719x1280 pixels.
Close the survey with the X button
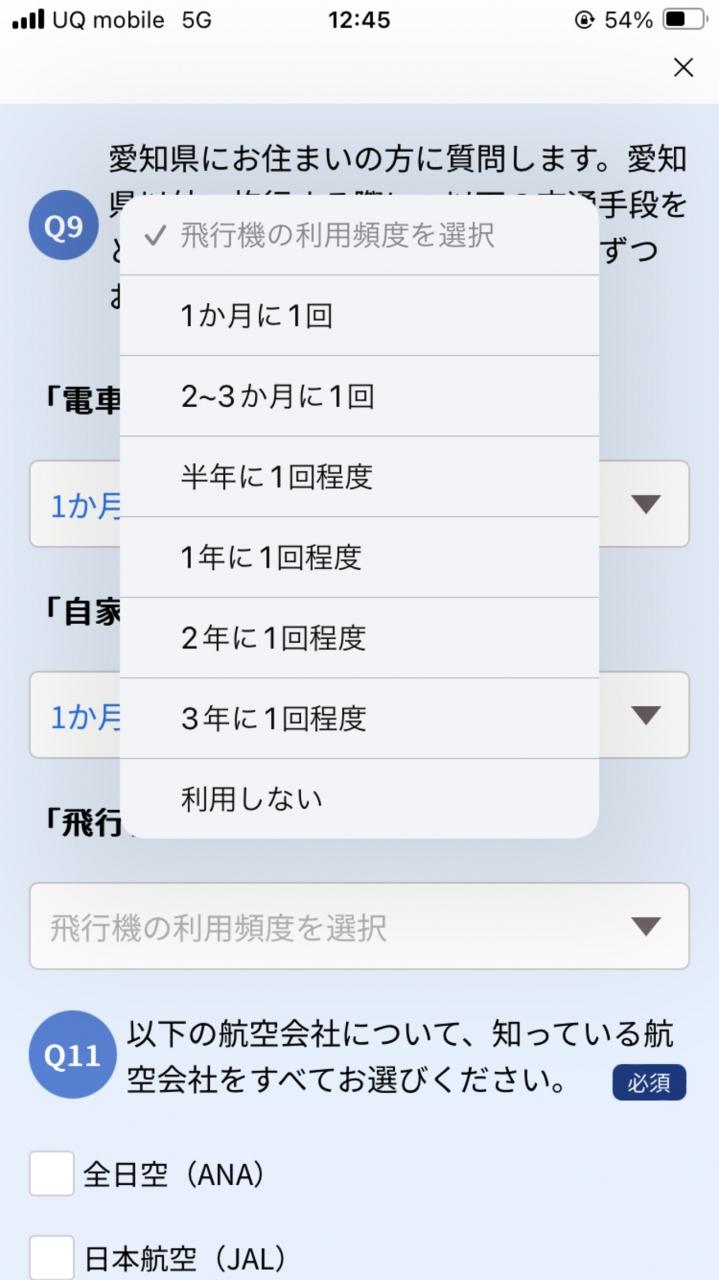(x=683, y=67)
